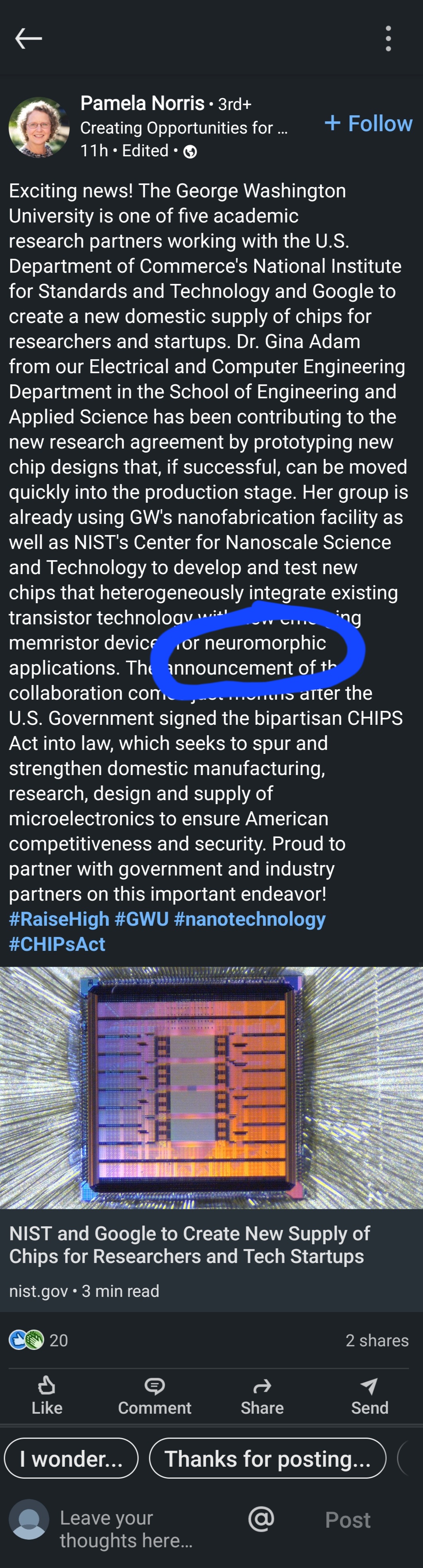Screen dimensions: 423x1568
Task: Go back using the arrow
Action: 28,38
